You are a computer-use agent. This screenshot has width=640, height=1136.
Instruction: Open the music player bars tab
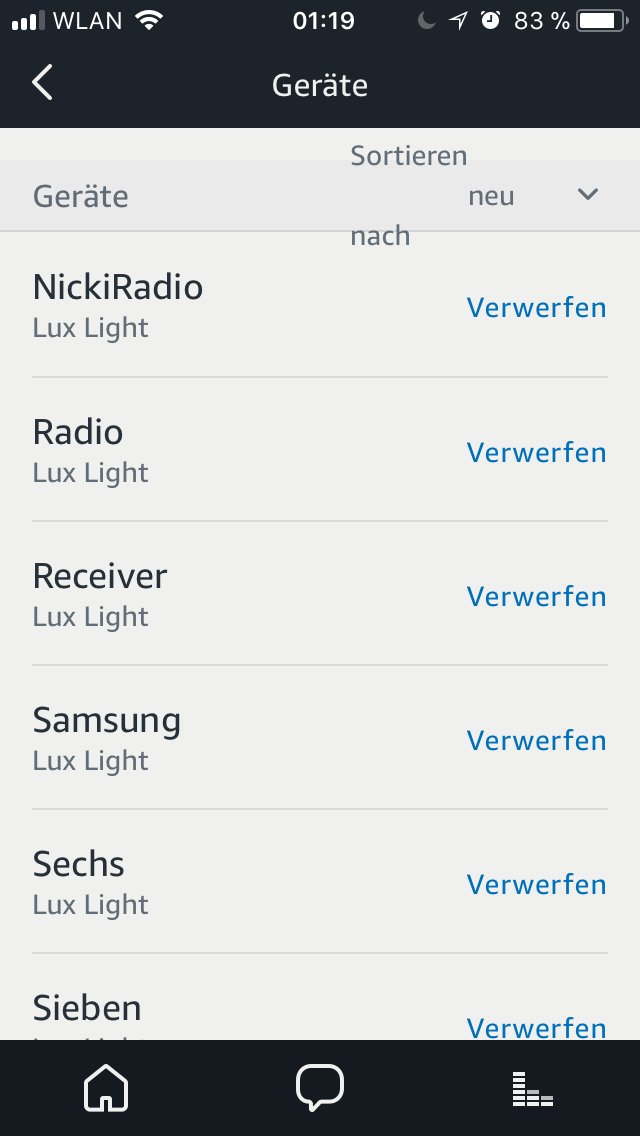click(533, 1089)
